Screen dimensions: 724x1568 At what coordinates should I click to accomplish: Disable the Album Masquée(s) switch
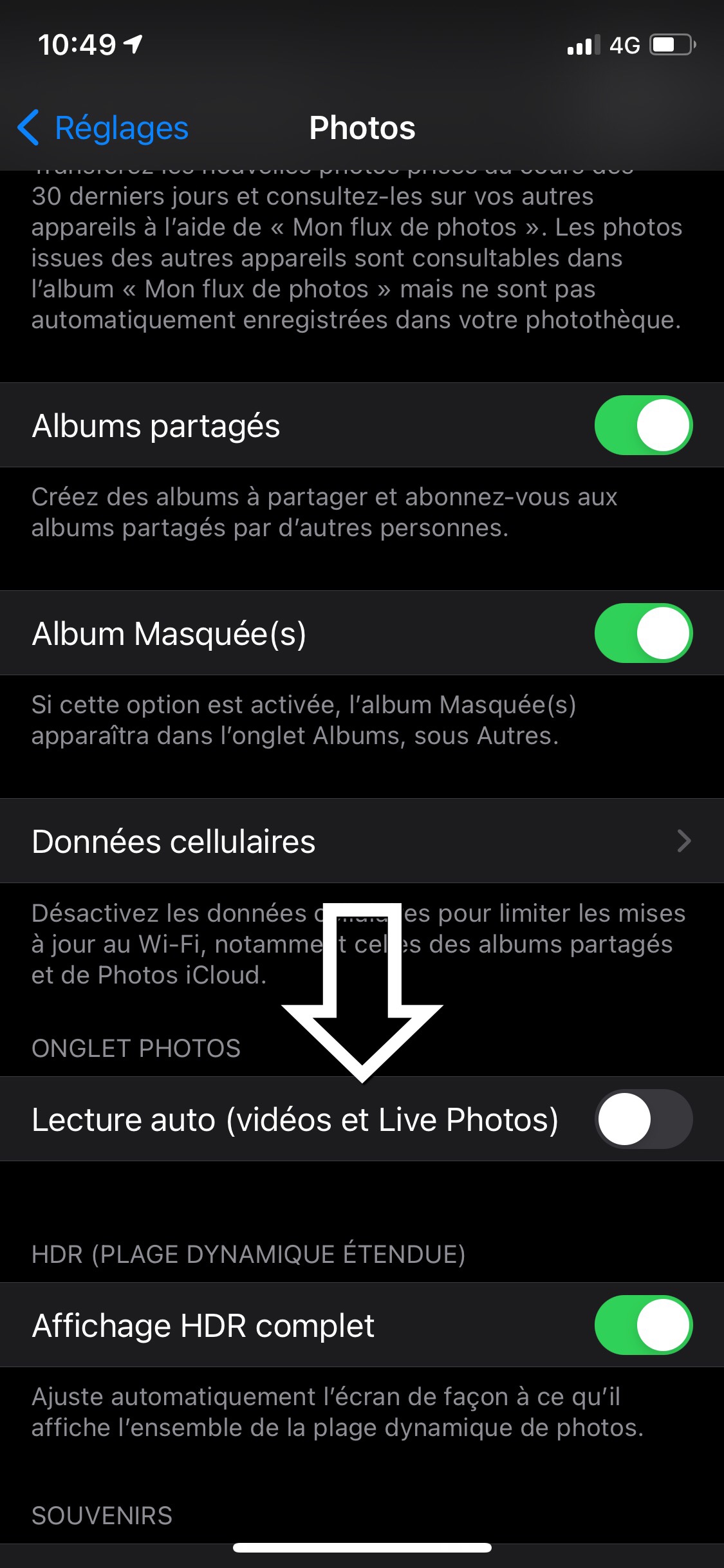643,633
